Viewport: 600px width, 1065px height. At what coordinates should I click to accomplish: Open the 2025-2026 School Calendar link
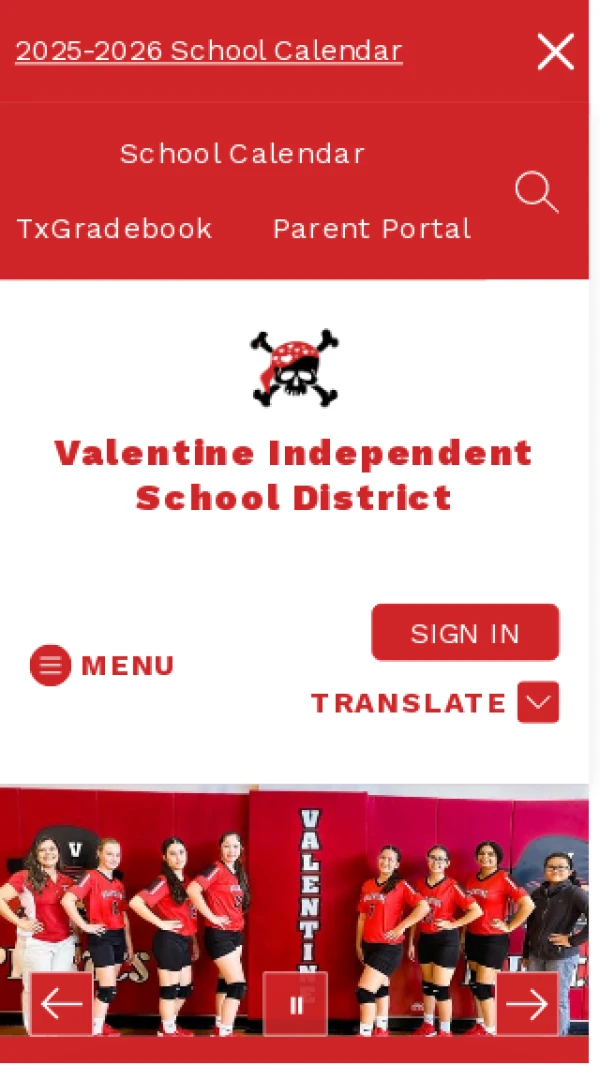pyautogui.click(x=209, y=51)
